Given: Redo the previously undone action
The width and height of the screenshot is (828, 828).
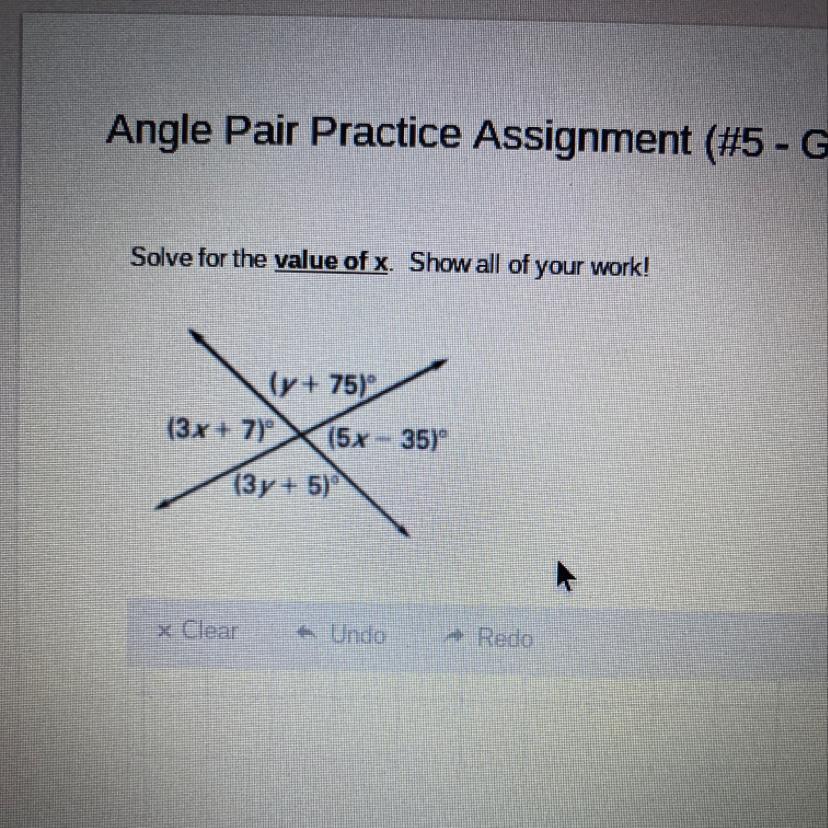Looking at the screenshot, I should click(x=489, y=637).
